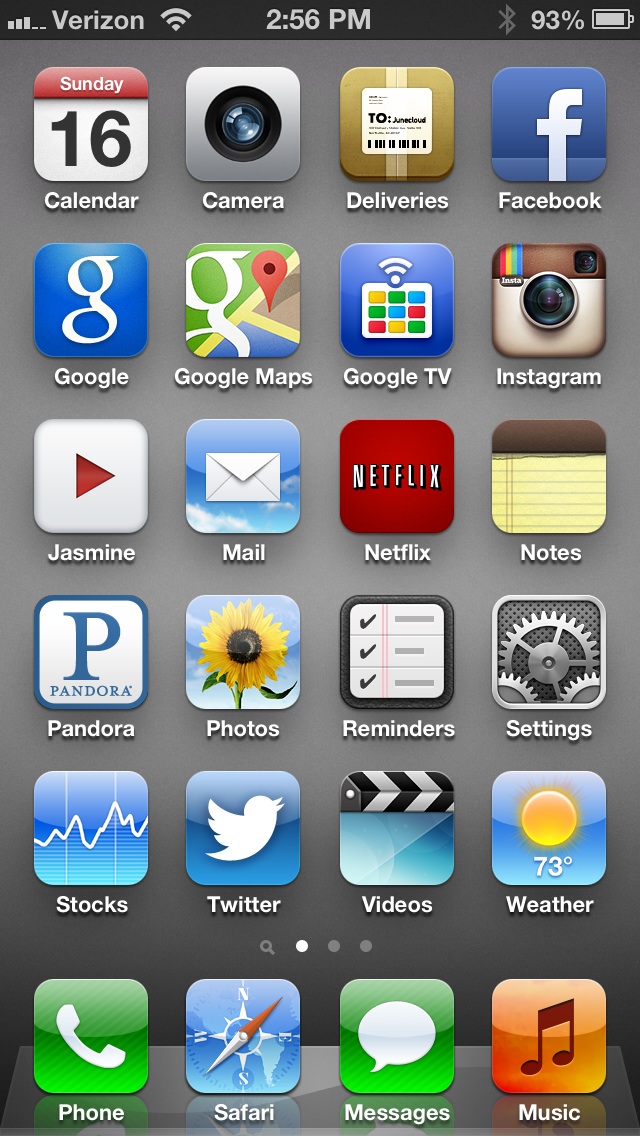Viewport: 640px width, 1136px height.
Task: Open the Google search app
Action: pos(91,300)
